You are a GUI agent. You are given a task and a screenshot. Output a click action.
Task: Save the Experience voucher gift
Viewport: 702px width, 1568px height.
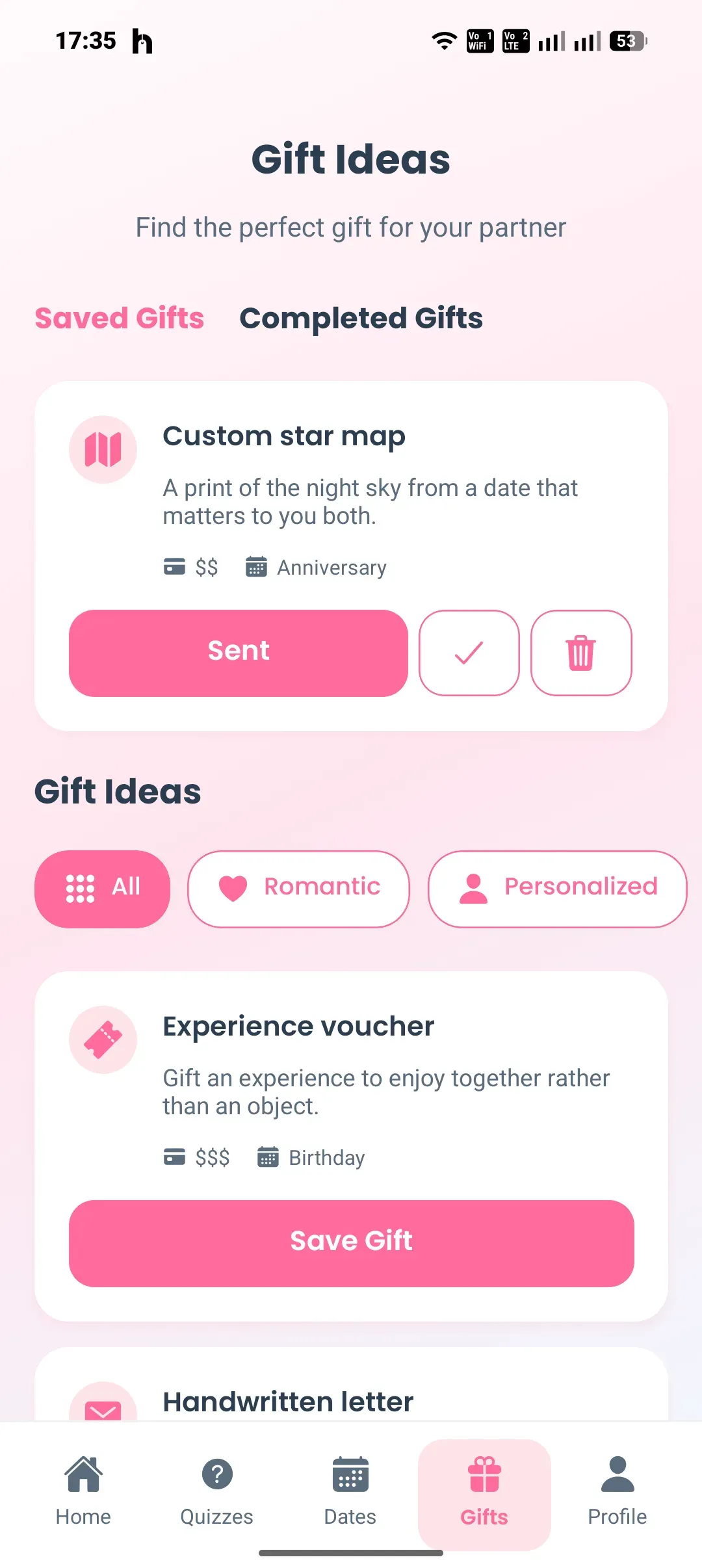[x=351, y=1243]
